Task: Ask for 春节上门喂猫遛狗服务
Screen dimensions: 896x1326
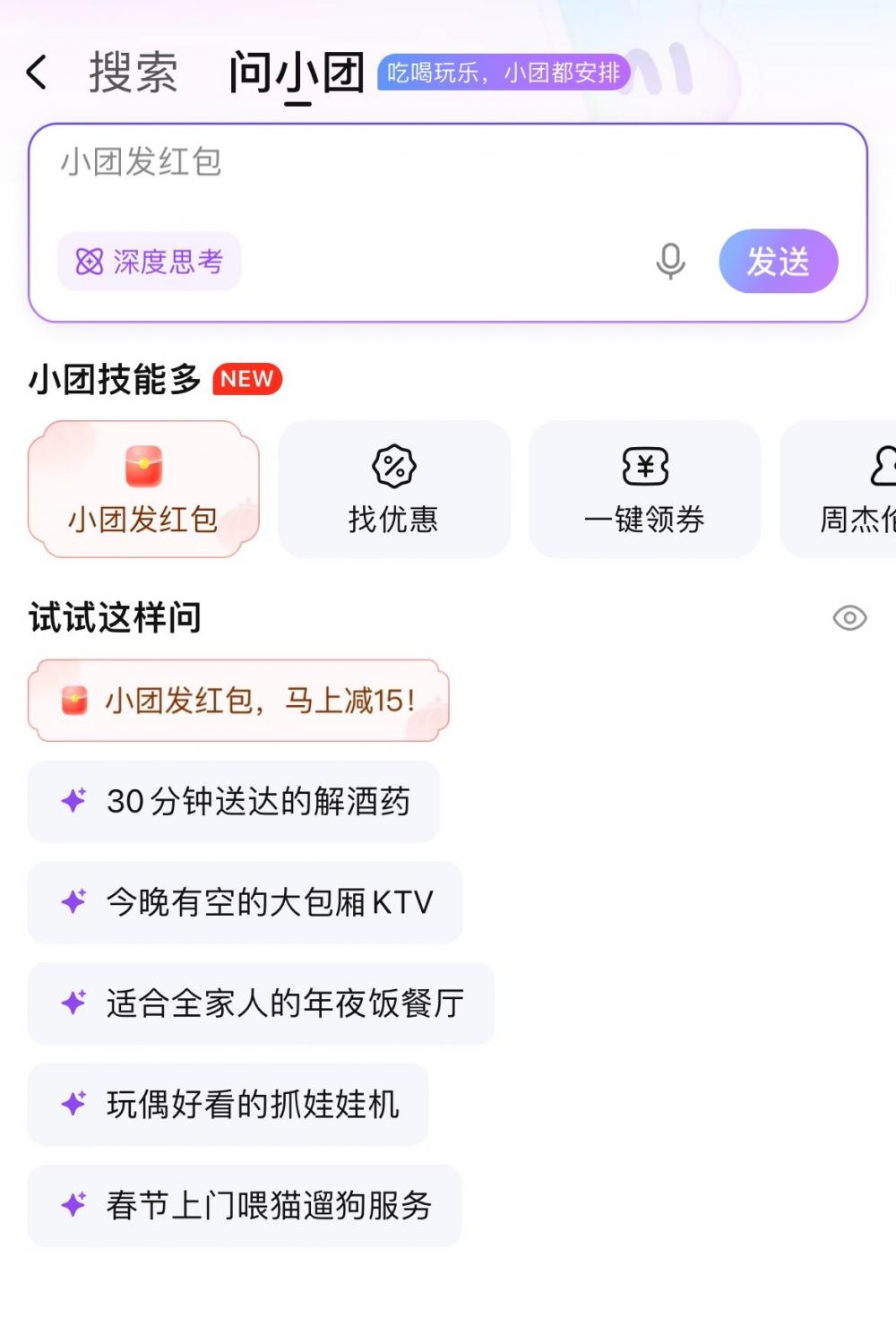Action: tap(245, 1206)
